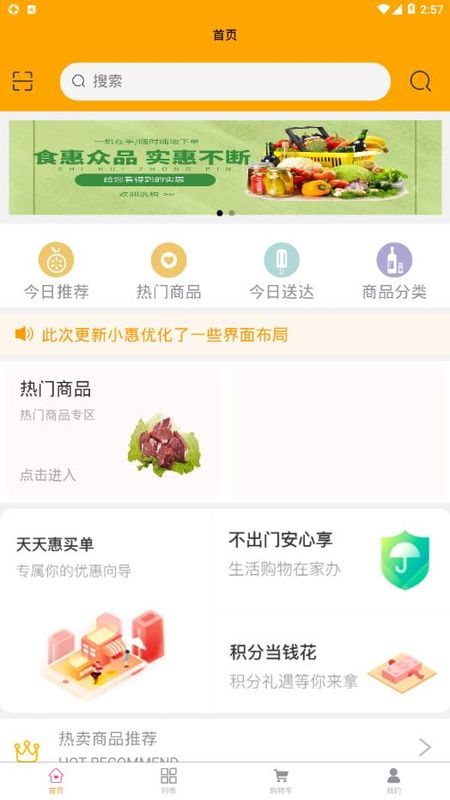The image size is (450, 800).
Task: Open the 天天惠买单 card
Action: point(106,610)
